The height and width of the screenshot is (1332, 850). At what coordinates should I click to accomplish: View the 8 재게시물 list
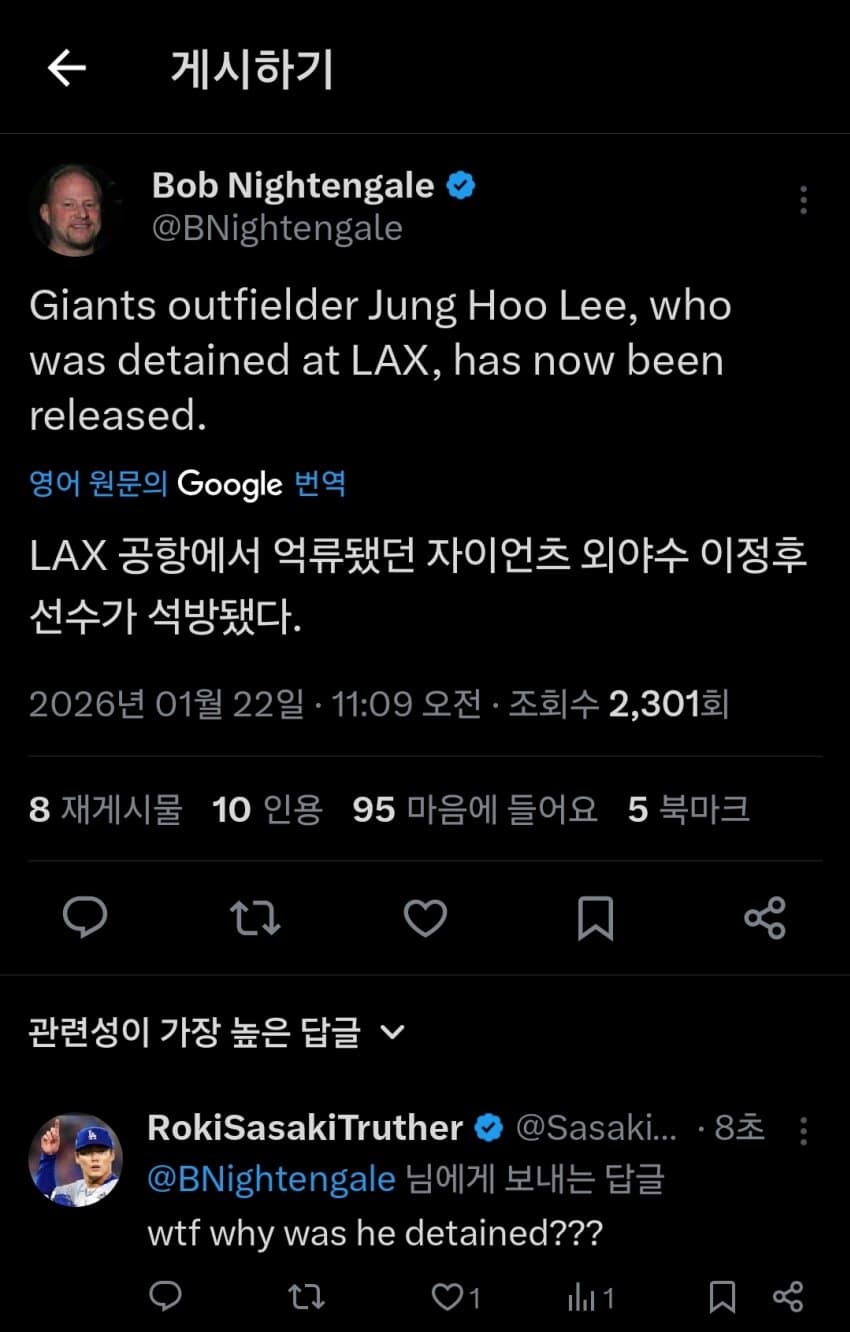click(106, 809)
